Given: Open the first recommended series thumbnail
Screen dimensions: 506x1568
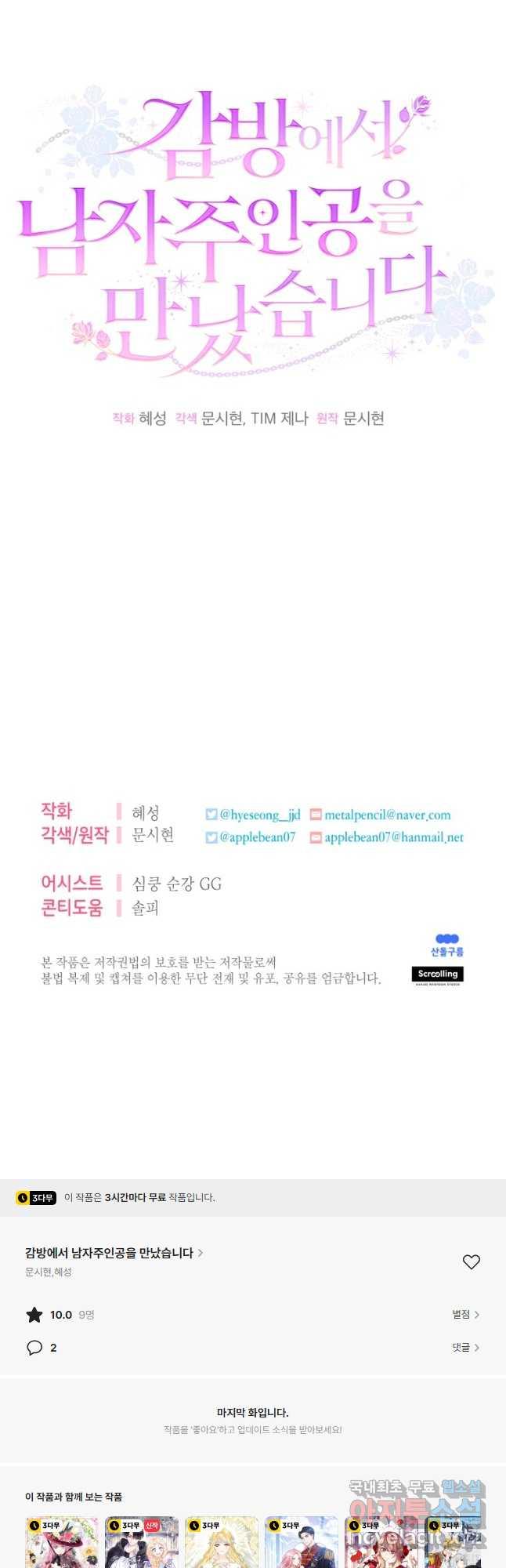Looking at the screenshot, I should (x=62, y=1543).
